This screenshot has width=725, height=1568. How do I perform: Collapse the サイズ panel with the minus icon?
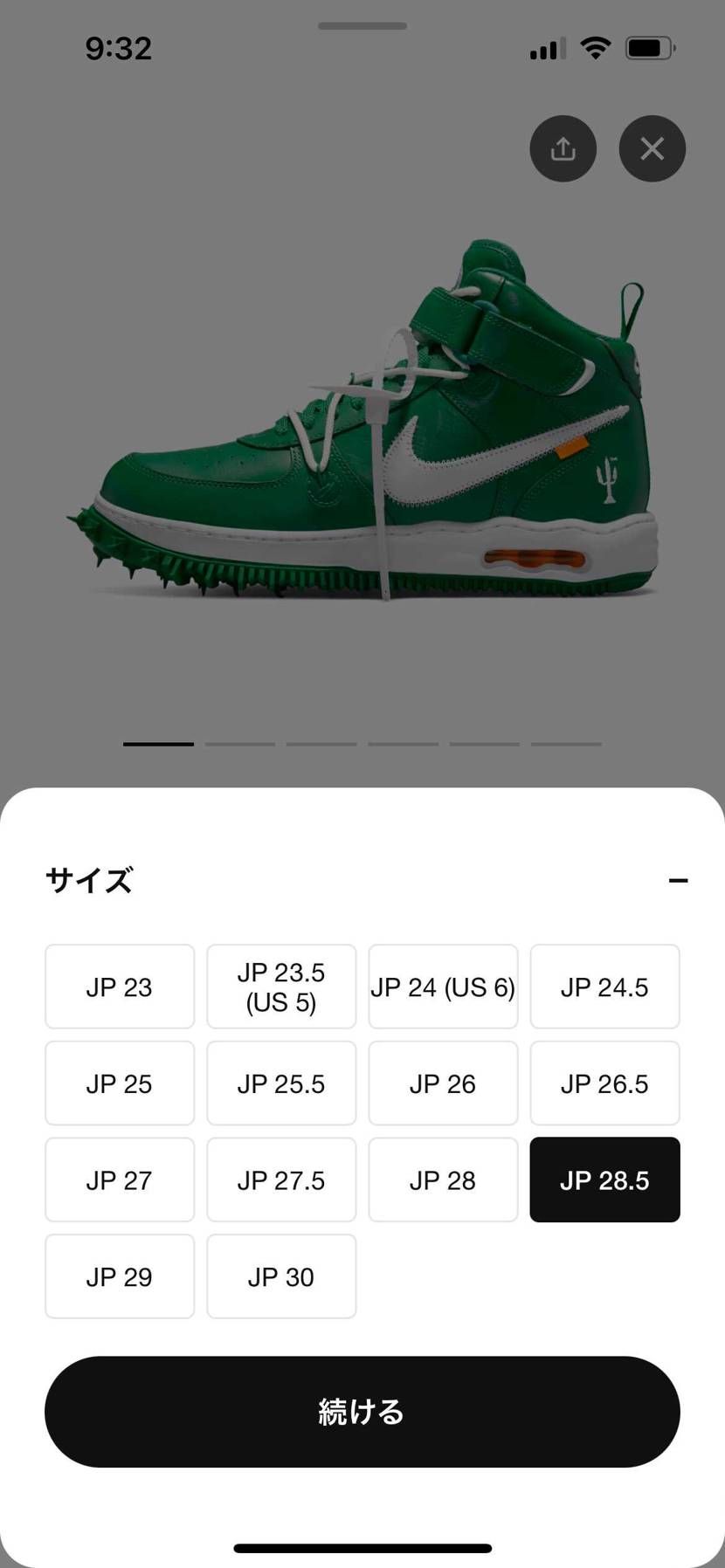pos(679,880)
